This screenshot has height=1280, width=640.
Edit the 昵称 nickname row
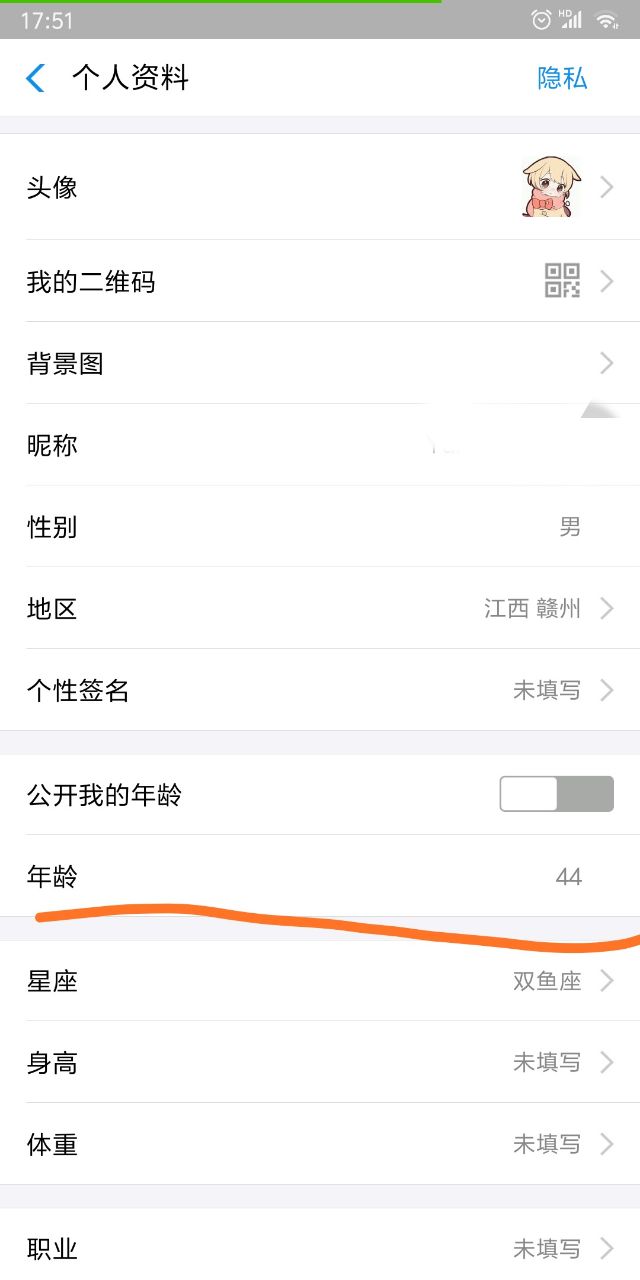pyautogui.click(x=320, y=445)
